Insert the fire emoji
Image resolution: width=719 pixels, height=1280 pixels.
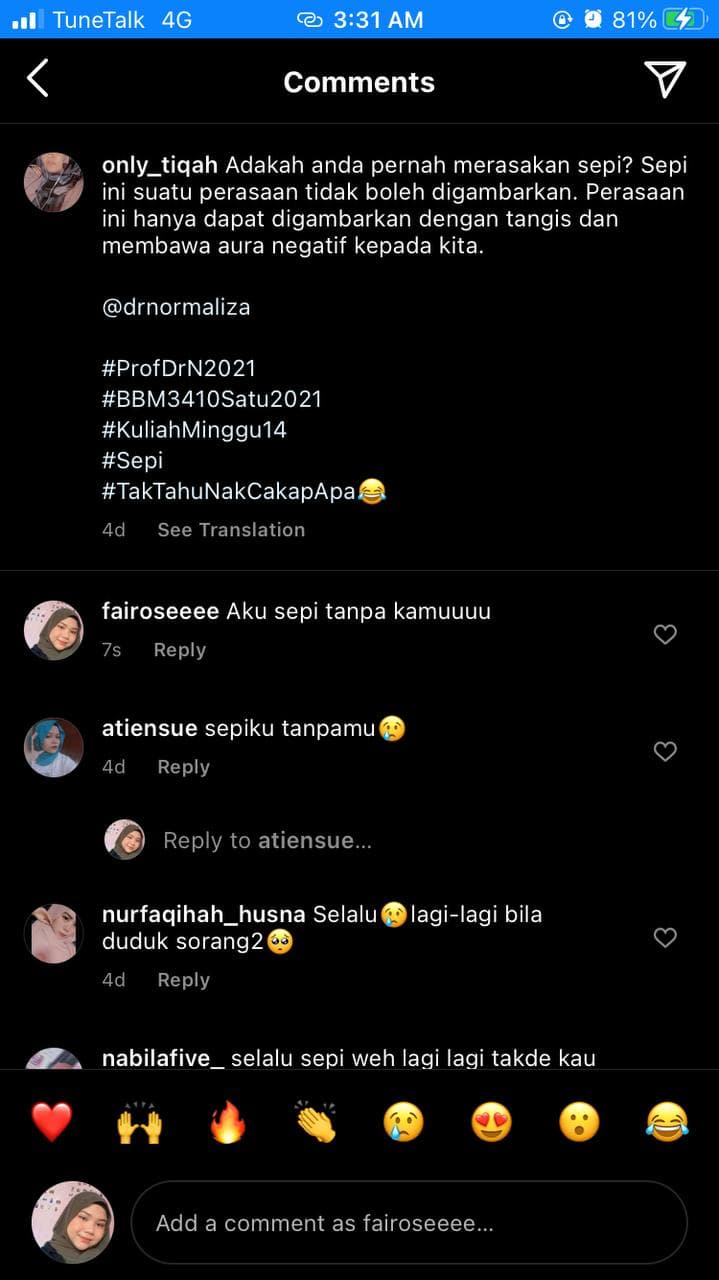[x=227, y=1122]
